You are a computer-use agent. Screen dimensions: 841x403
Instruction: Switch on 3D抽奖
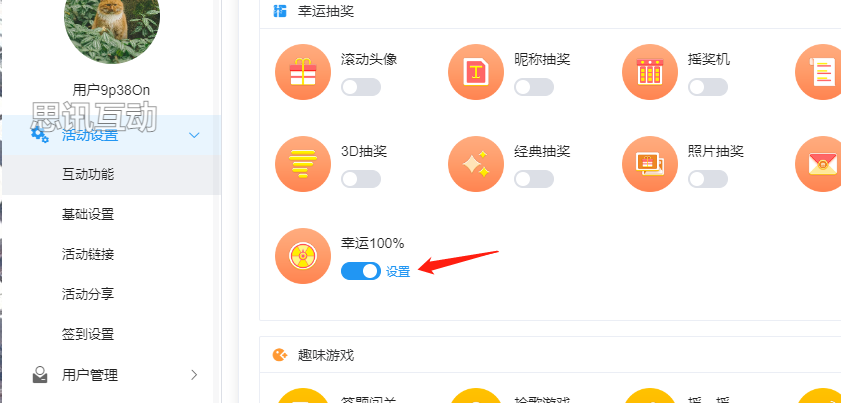click(360, 179)
